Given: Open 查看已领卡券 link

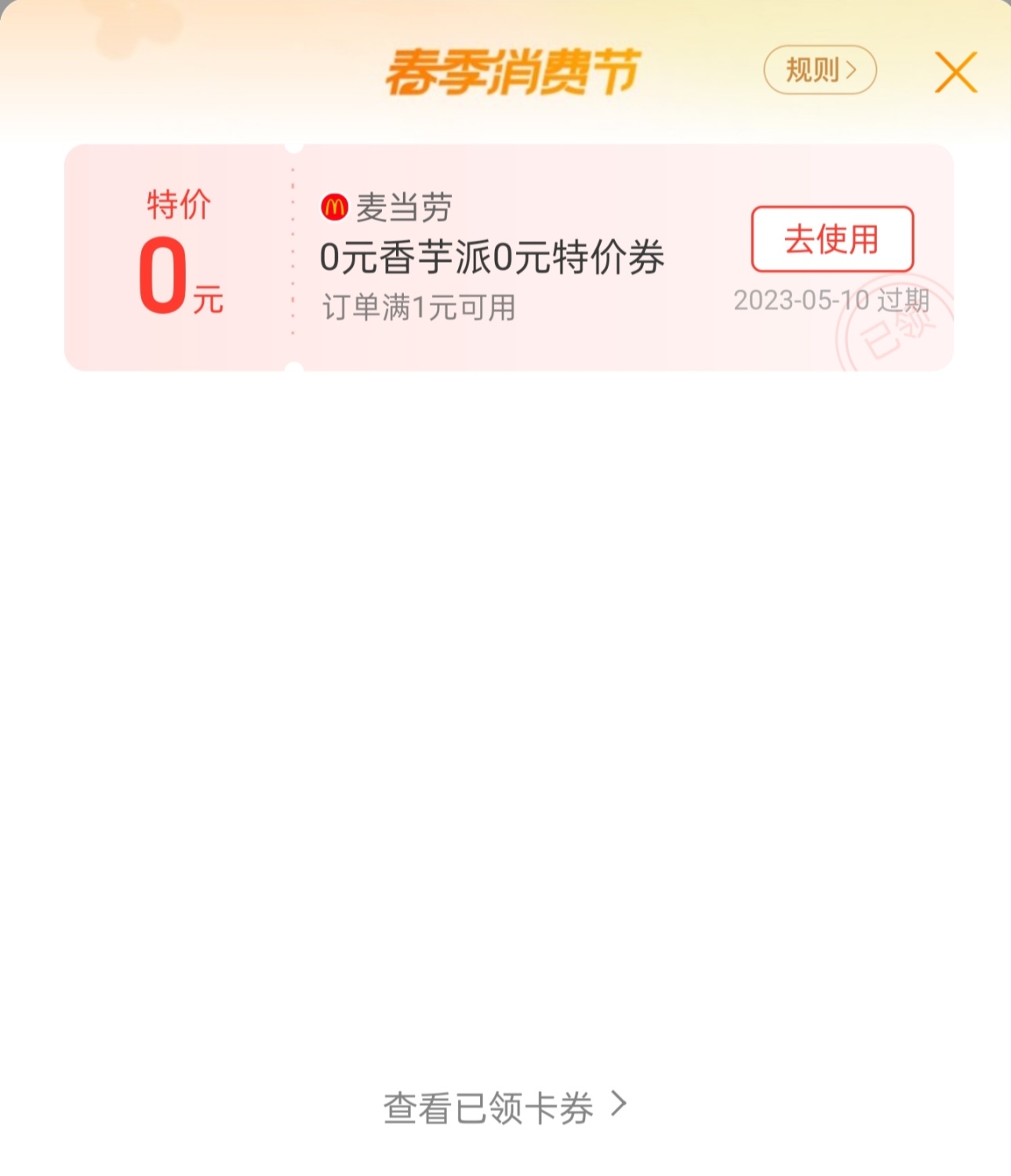Looking at the screenshot, I should tap(504, 1107).
